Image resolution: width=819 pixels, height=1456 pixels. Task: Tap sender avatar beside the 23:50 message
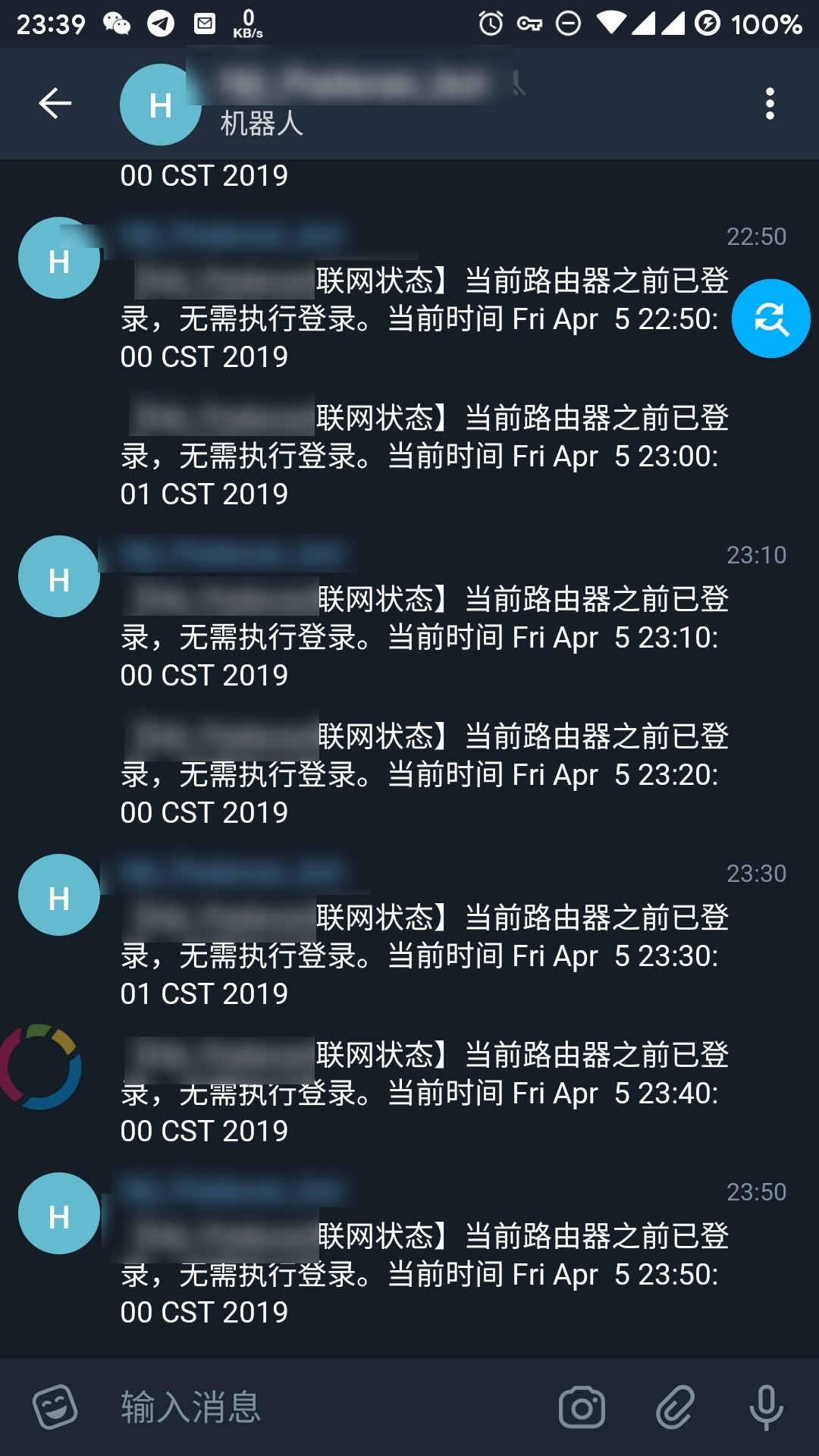point(59,1213)
